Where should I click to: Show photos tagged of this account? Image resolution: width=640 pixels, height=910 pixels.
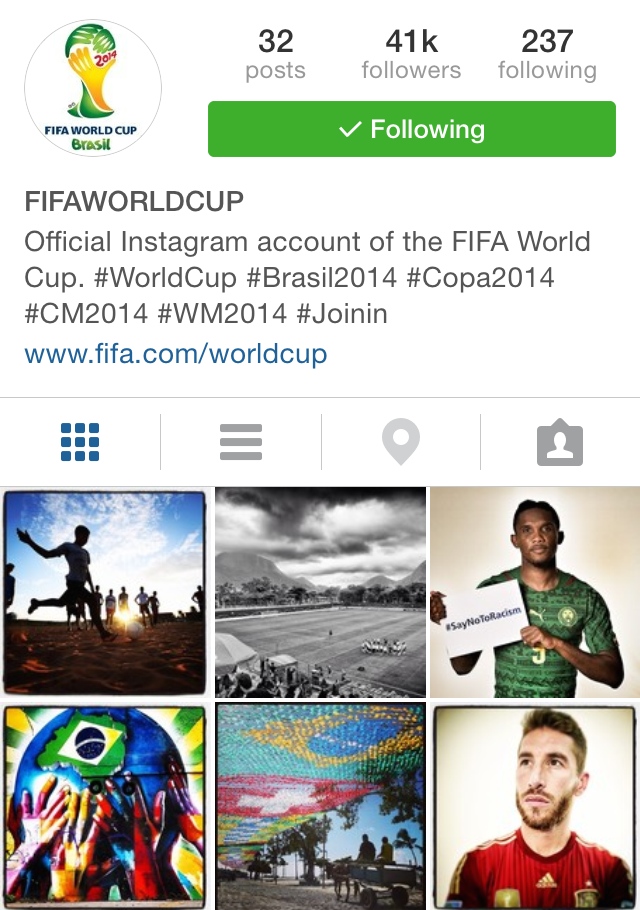pyautogui.click(x=560, y=441)
